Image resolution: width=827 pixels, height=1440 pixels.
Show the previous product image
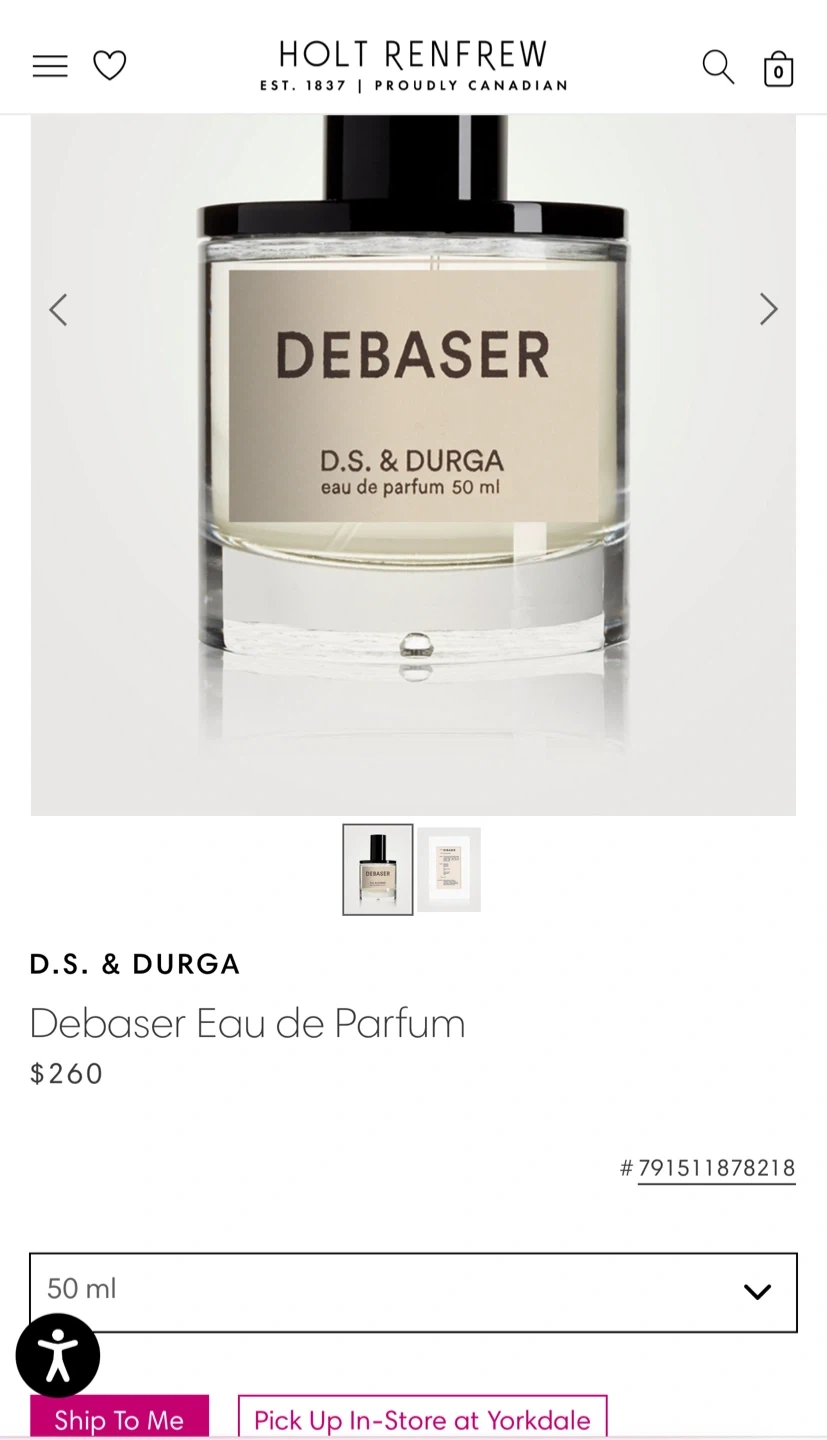pyautogui.click(x=59, y=310)
